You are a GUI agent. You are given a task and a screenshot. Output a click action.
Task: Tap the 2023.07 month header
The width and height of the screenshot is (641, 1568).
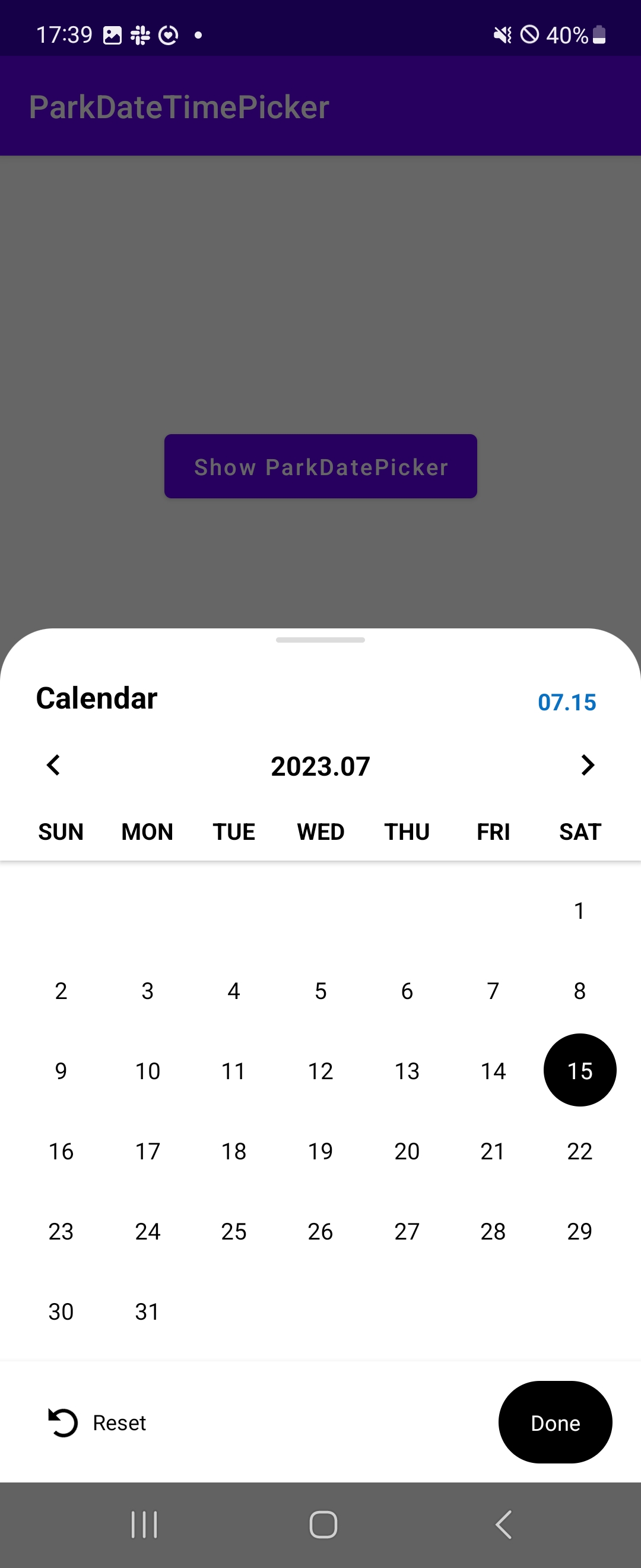point(320,765)
